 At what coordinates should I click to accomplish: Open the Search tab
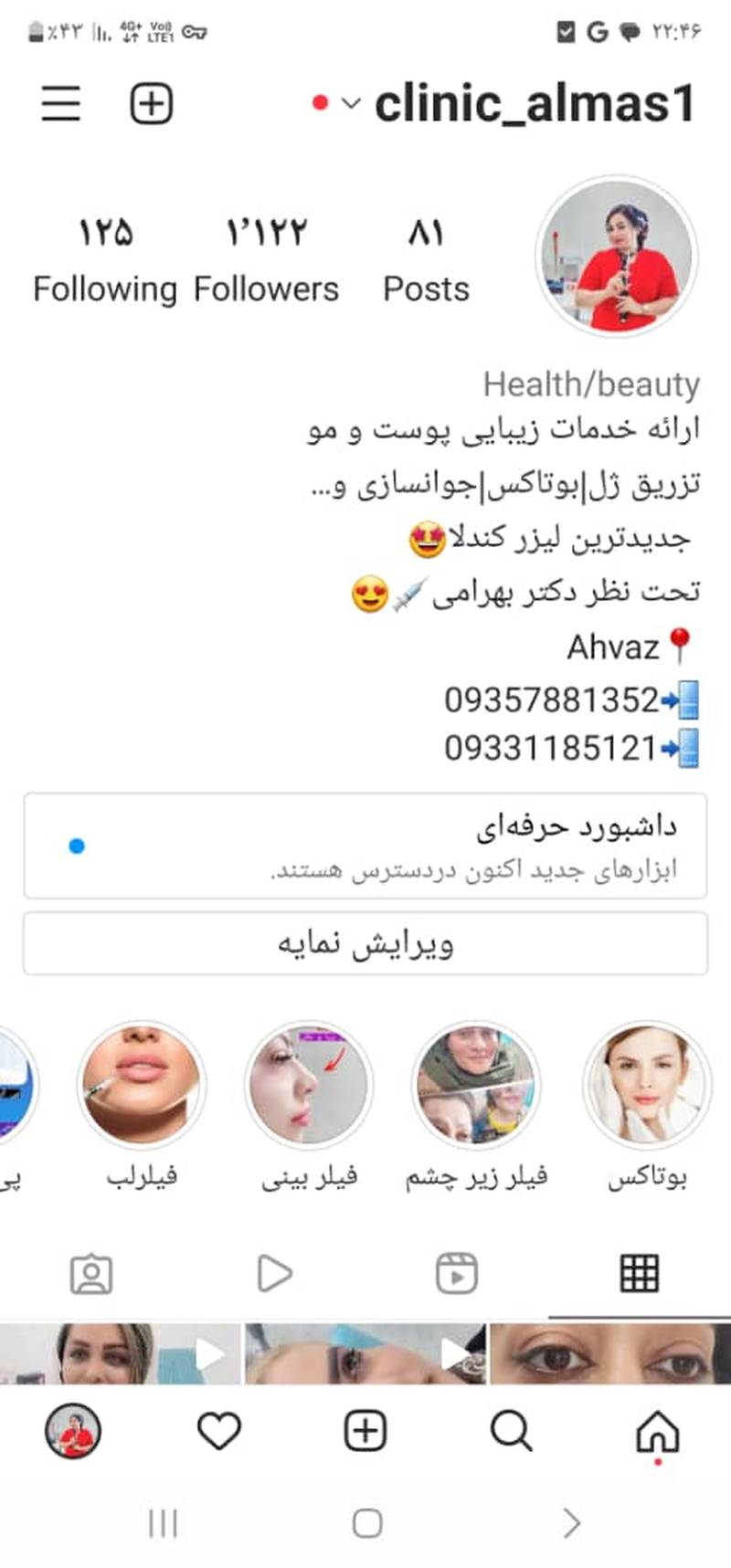(511, 1431)
